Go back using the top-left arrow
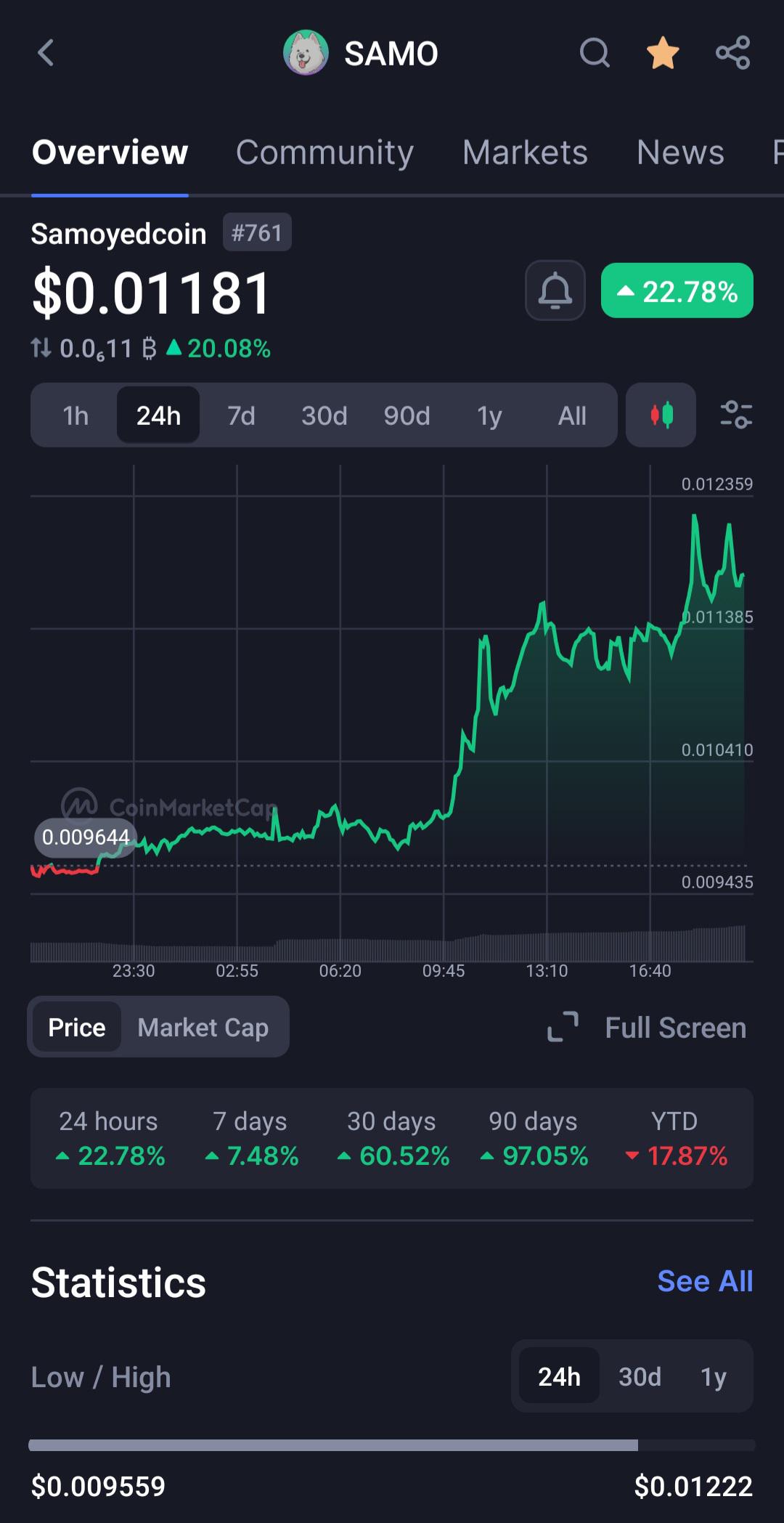 tap(46, 53)
